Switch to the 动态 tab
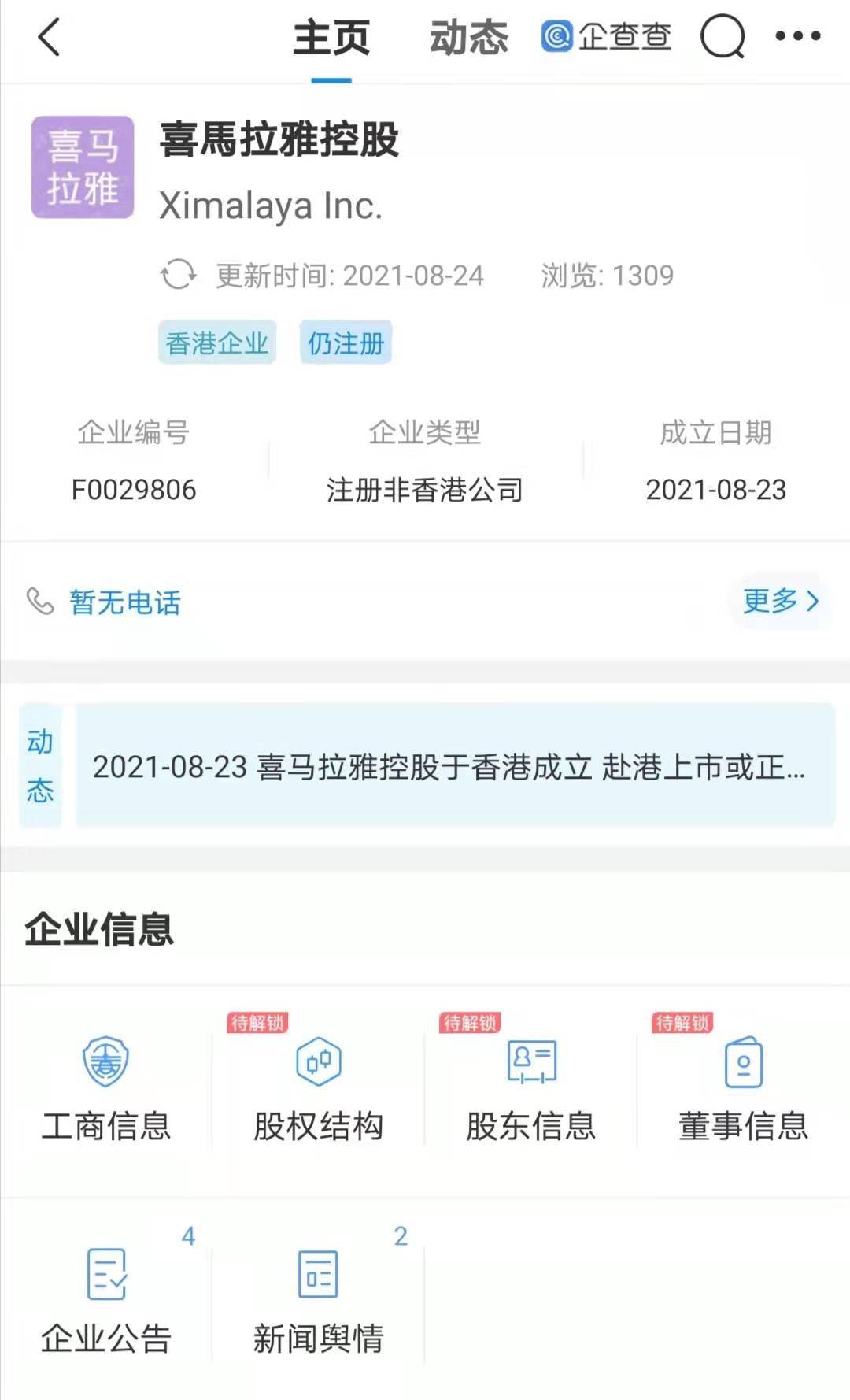The width and height of the screenshot is (850, 1400). click(469, 38)
